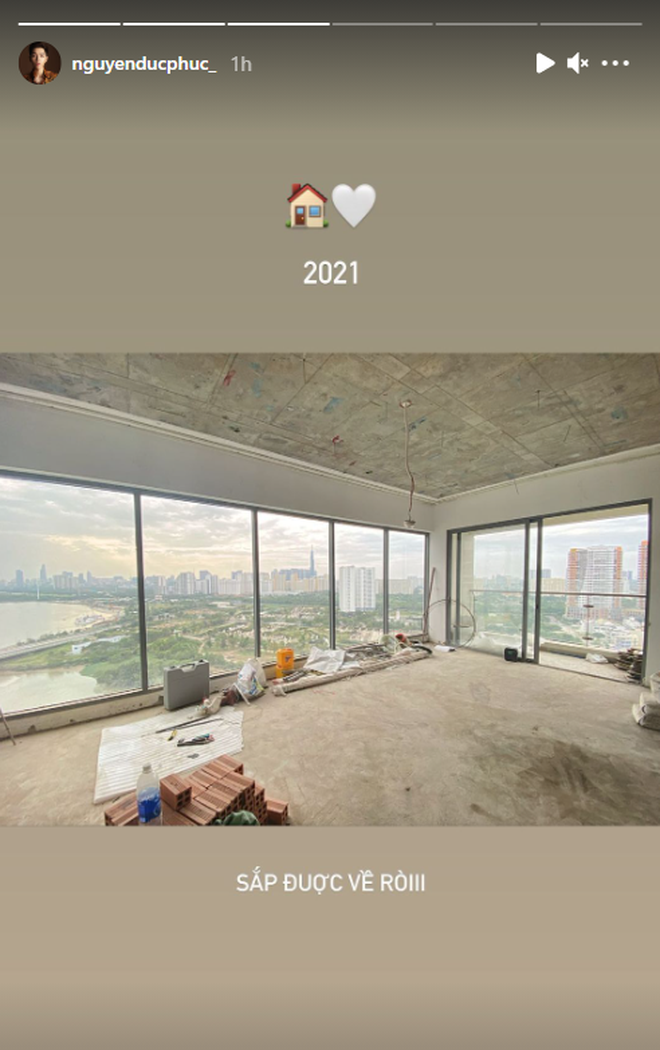Unmute the story sound

(x=577, y=63)
